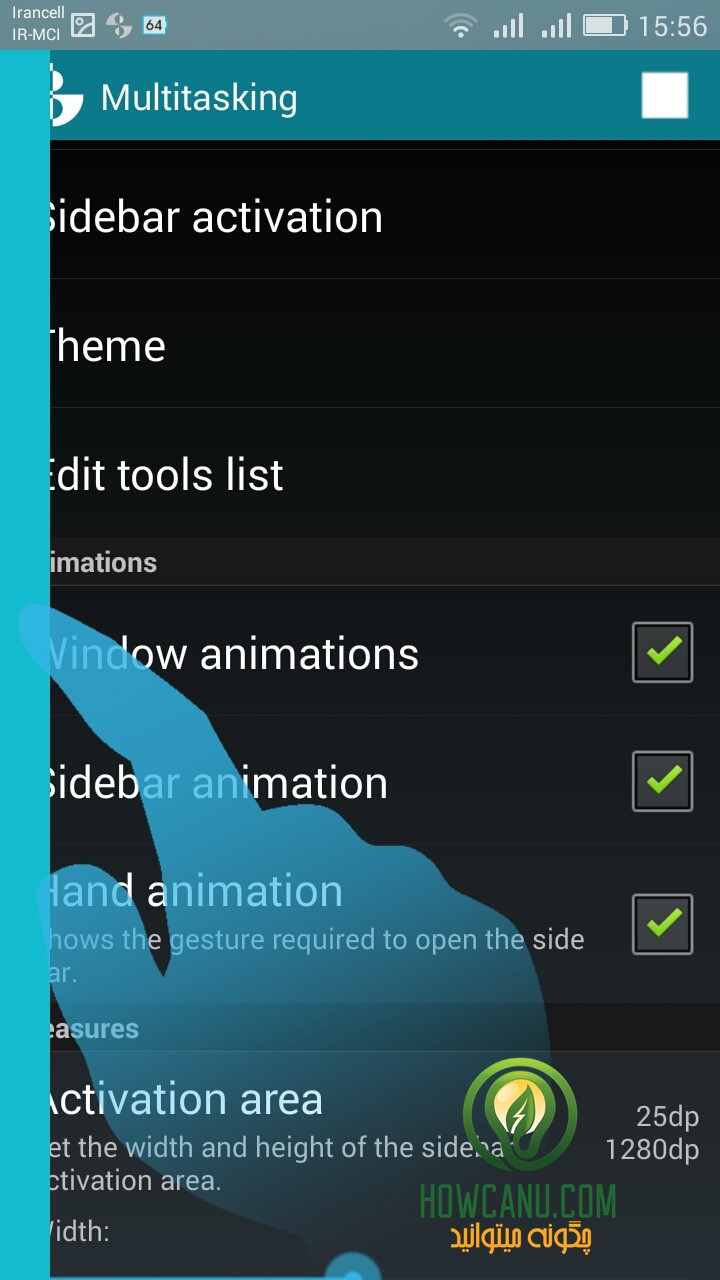Image resolution: width=720 pixels, height=1280 pixels.
Task: Uncheck the Window animations checkbox
Action: coord(662,652)
